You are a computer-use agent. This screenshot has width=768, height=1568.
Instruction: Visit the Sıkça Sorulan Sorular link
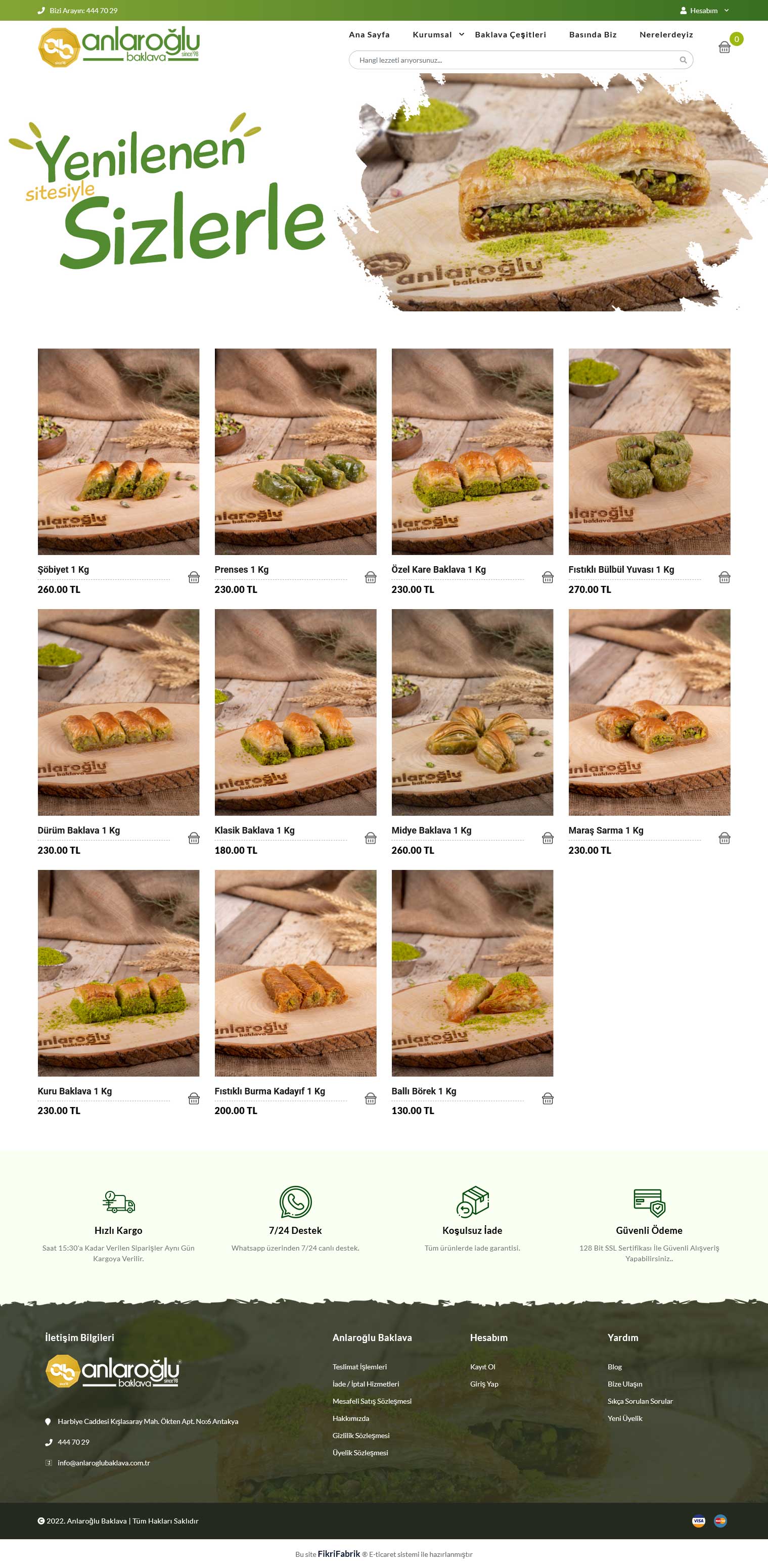point(641,1401)
